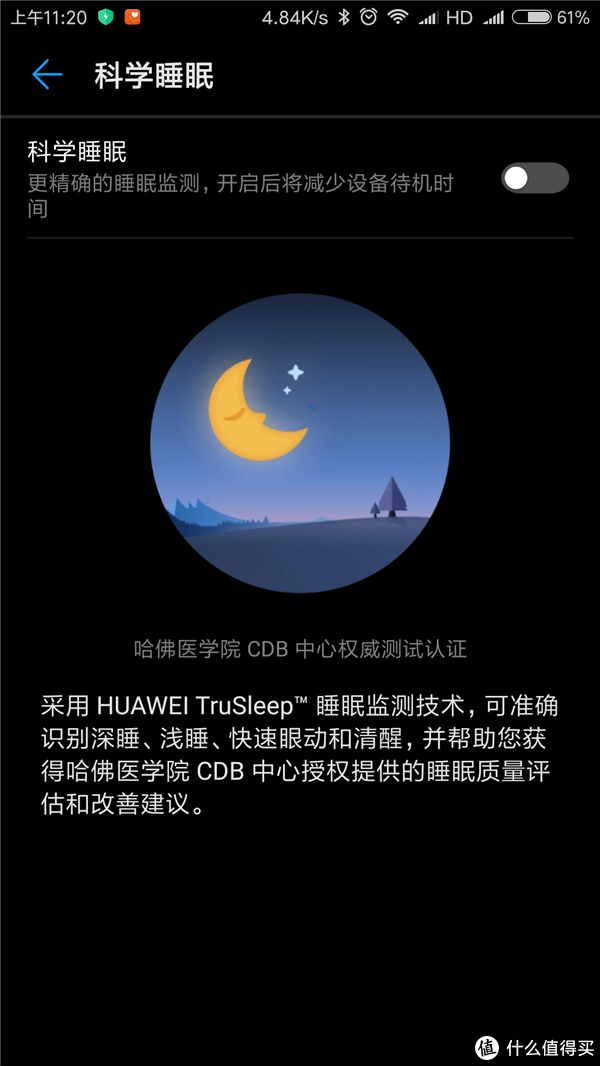Go back with the blue arrow
This screenshot has height=1066, width=600.
(x=47, y=74)
